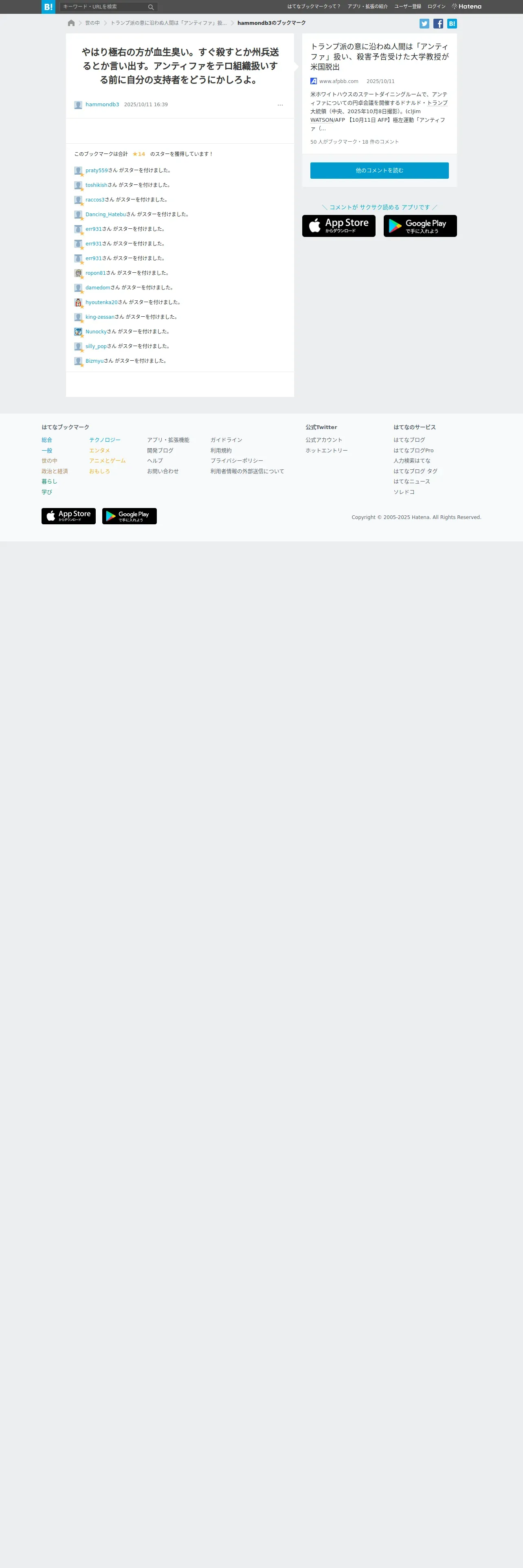Share this bookmark on Facebook
This screenshot has width=523, height=1568.
[438, 24]
